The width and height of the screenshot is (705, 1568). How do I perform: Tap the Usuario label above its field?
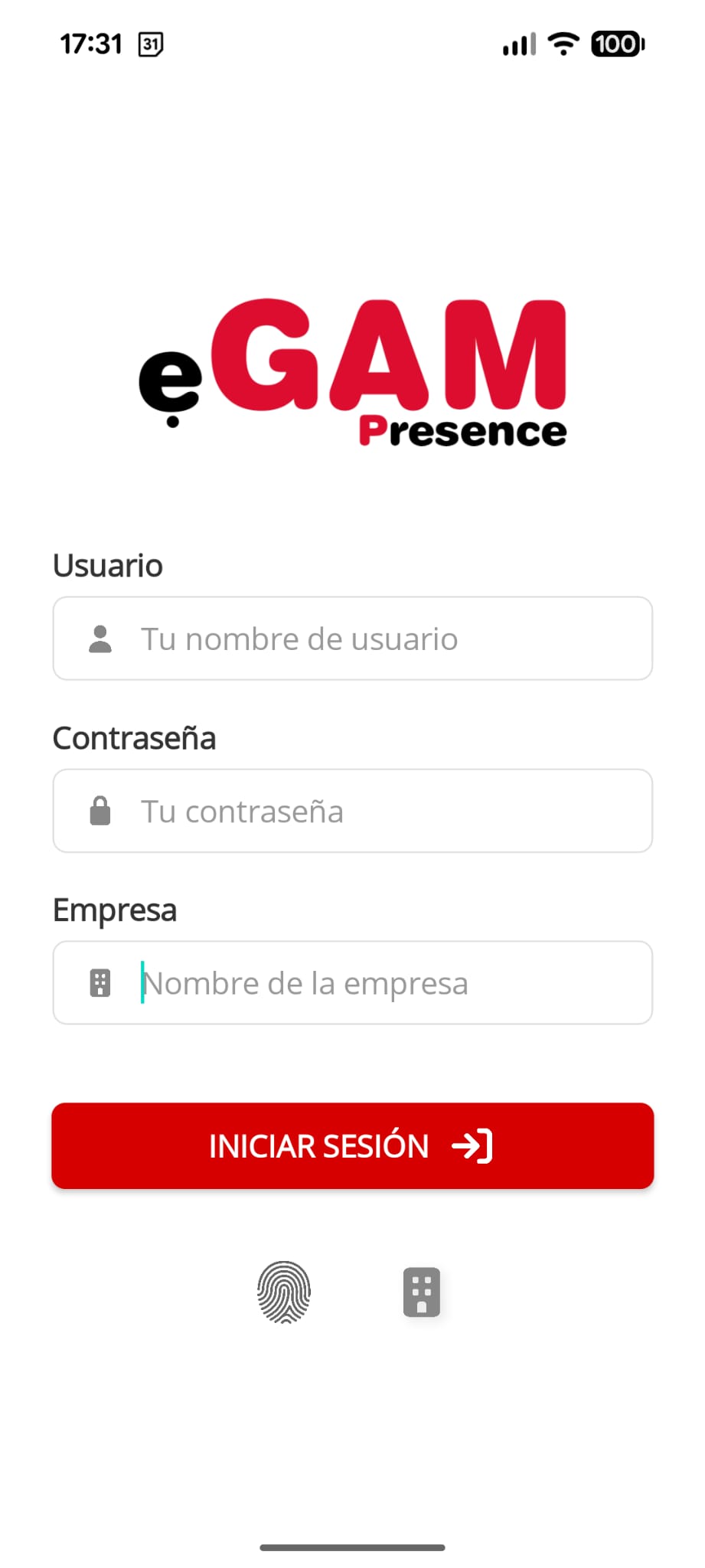click(107, 564)
